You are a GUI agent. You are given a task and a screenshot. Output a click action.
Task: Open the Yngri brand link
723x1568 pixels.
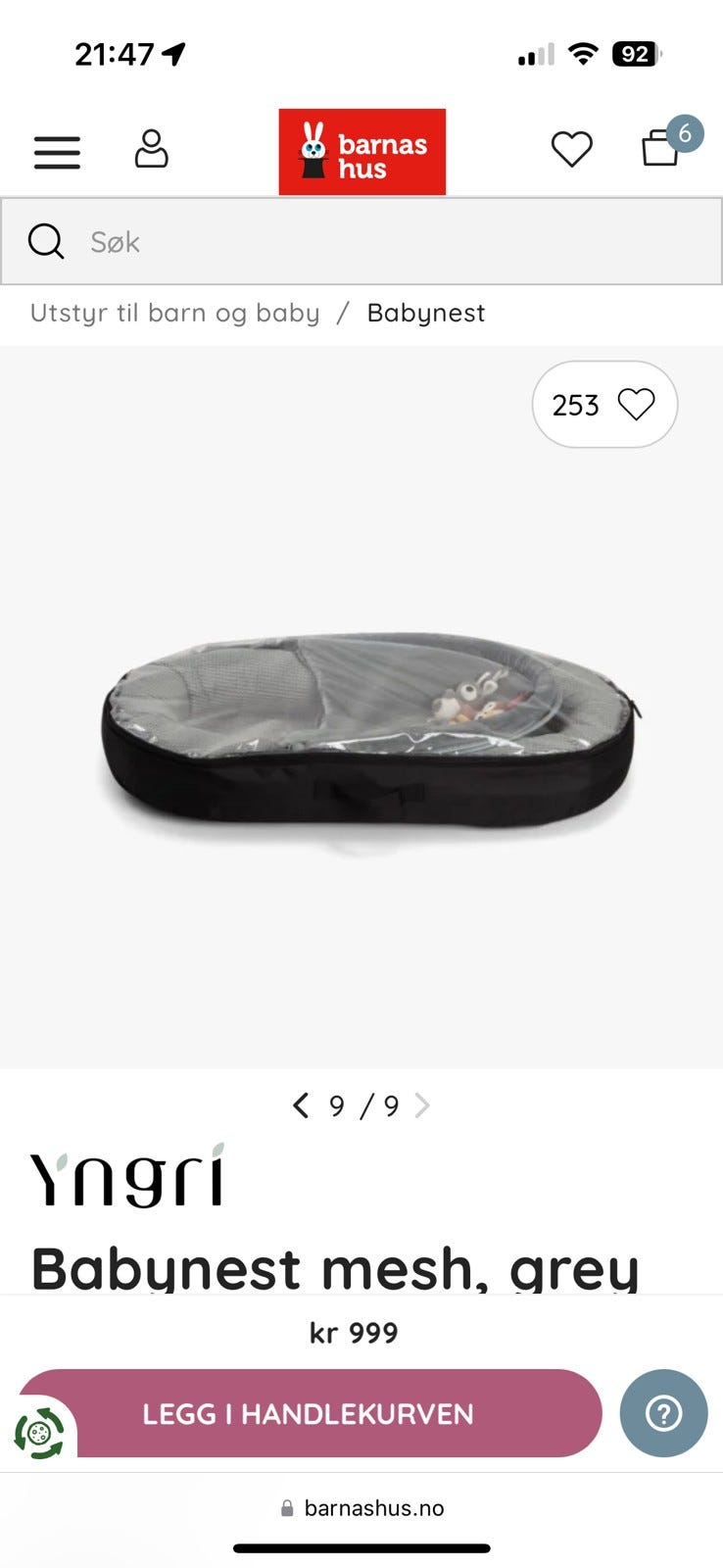pos(127,1175)
